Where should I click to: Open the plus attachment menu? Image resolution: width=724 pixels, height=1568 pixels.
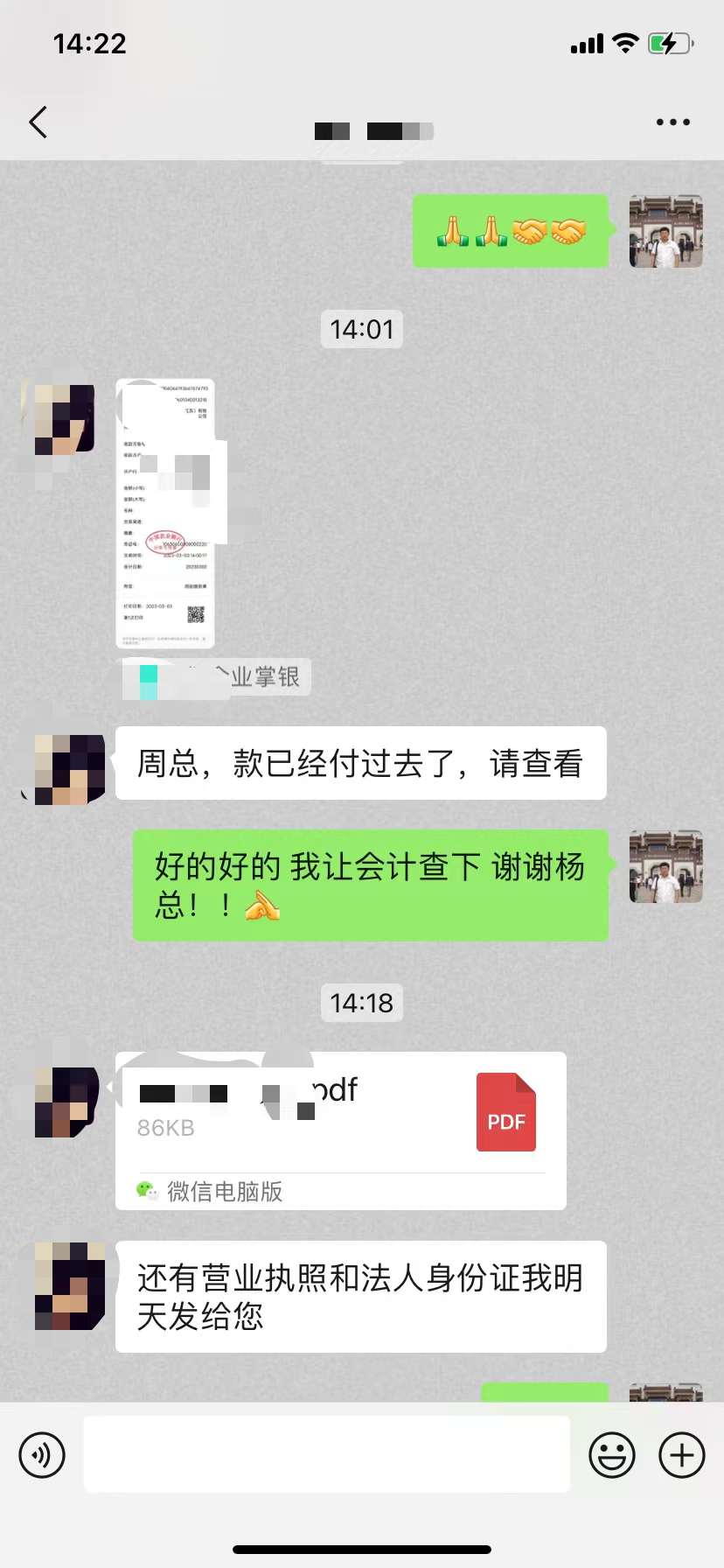tap(682, 1455)
